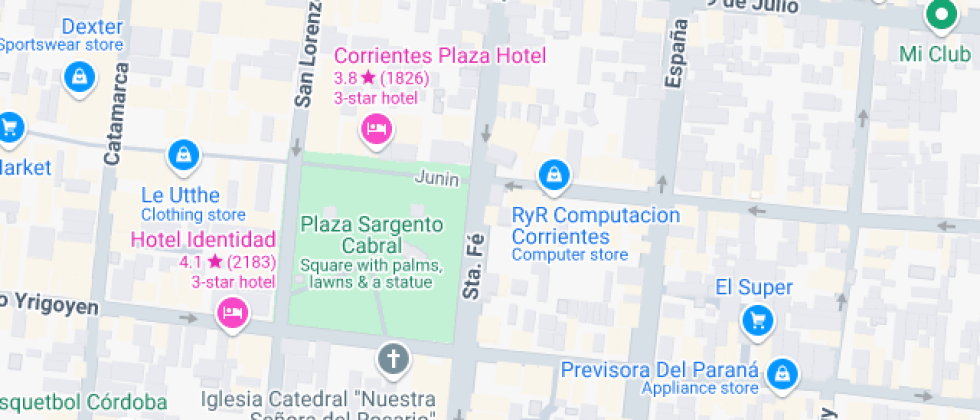Open the El Super shopping cart marker

(757, 320)
